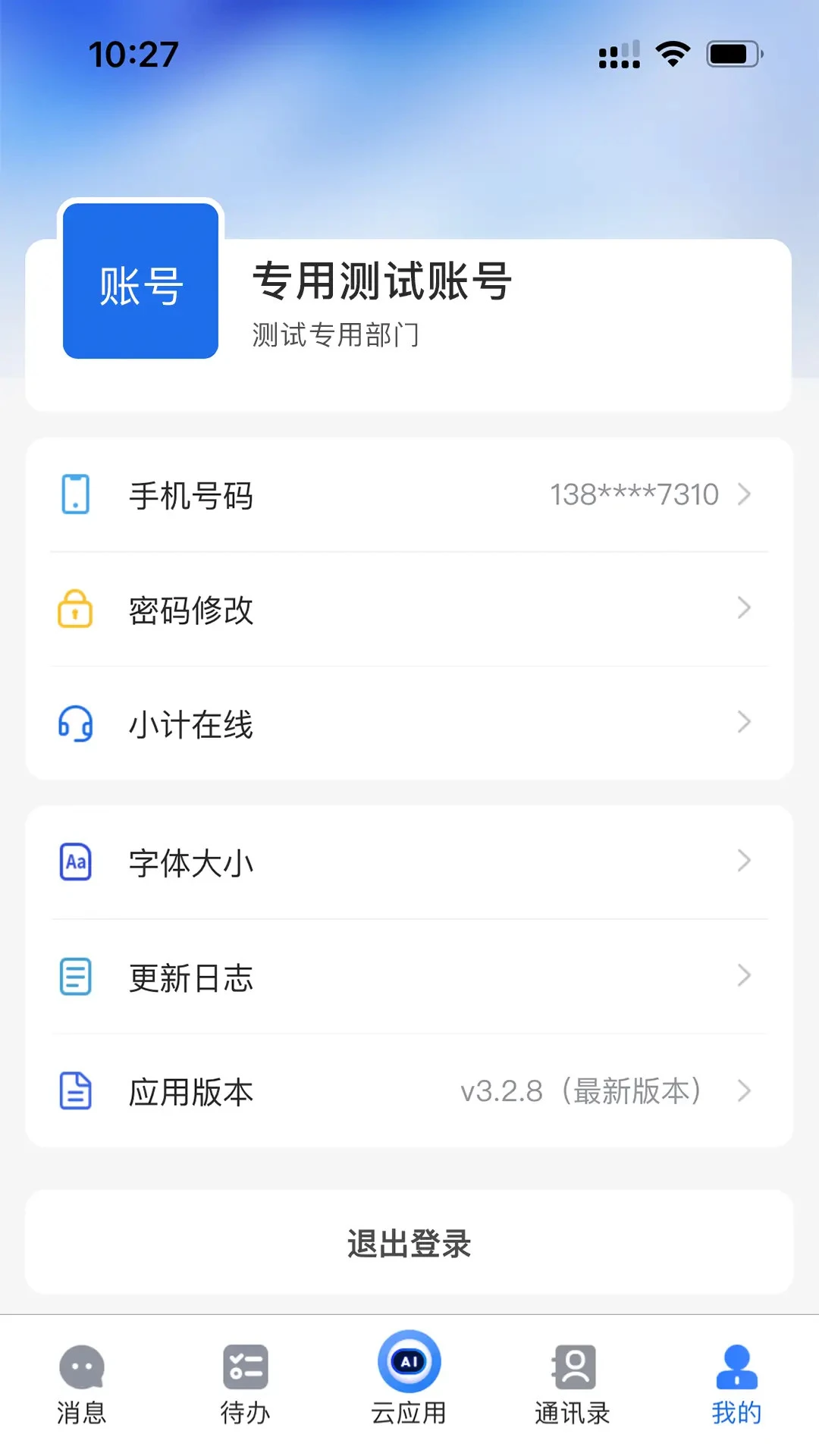Screen dimensions: 819x1456
Task: Open the headset icon for 小计在线
Action: [x=74, y=724]
